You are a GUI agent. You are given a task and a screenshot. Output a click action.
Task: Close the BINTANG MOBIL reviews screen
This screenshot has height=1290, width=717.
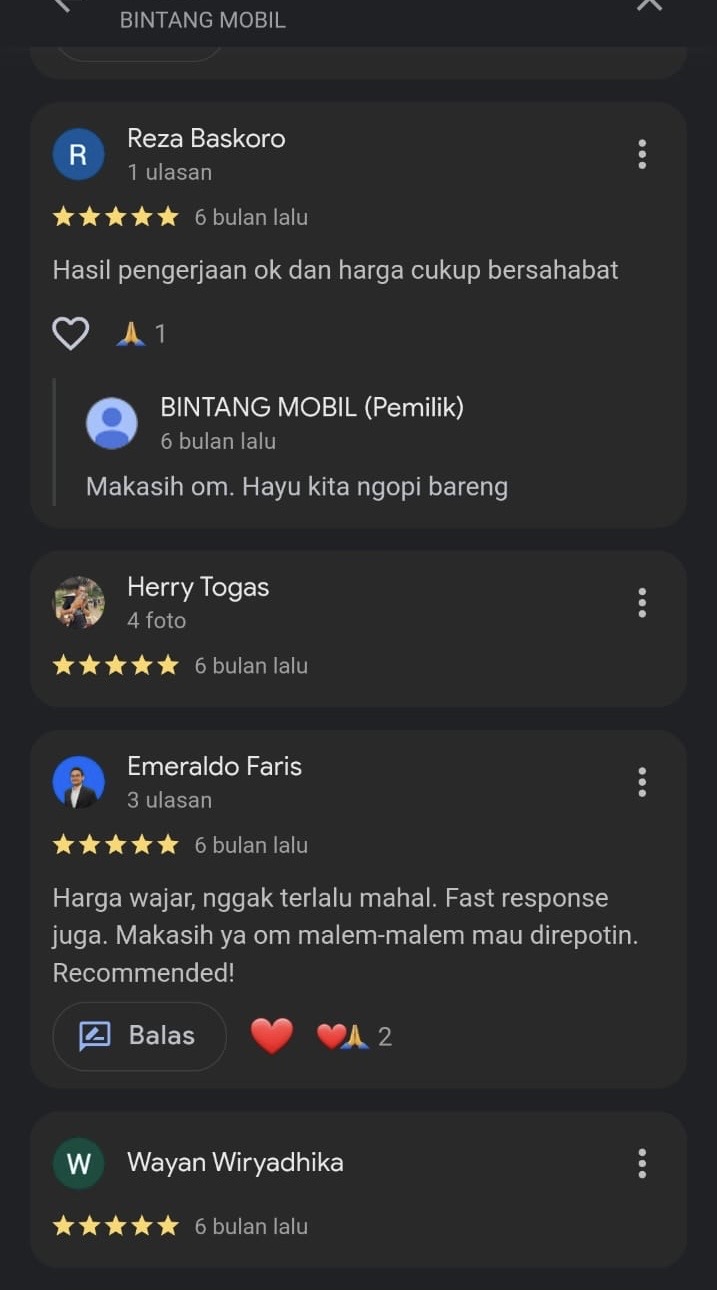point(649,5)
